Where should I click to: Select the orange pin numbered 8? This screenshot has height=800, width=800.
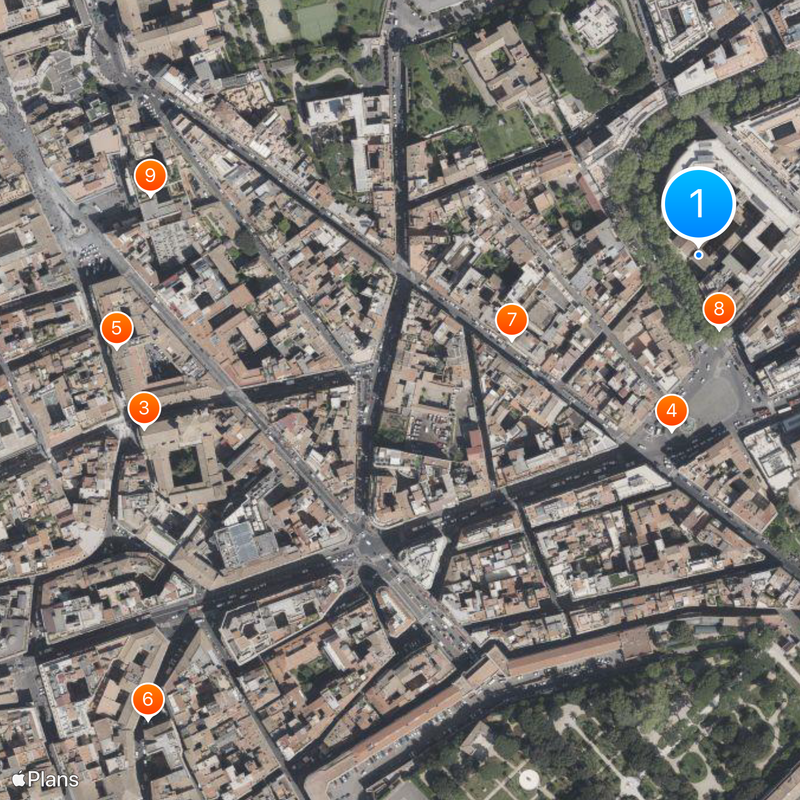(718, 309)
